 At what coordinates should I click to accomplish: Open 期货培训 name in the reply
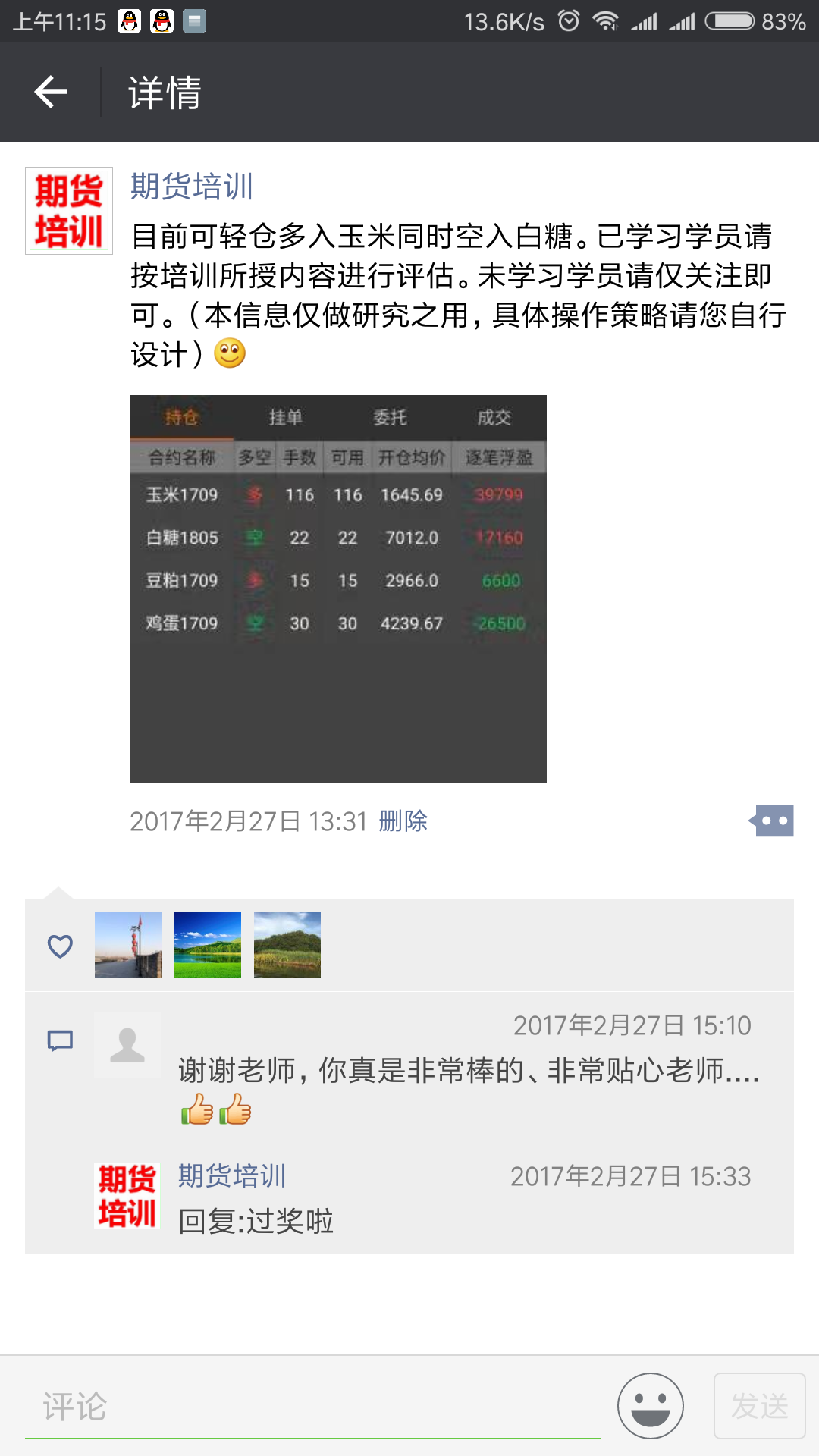232,1176
